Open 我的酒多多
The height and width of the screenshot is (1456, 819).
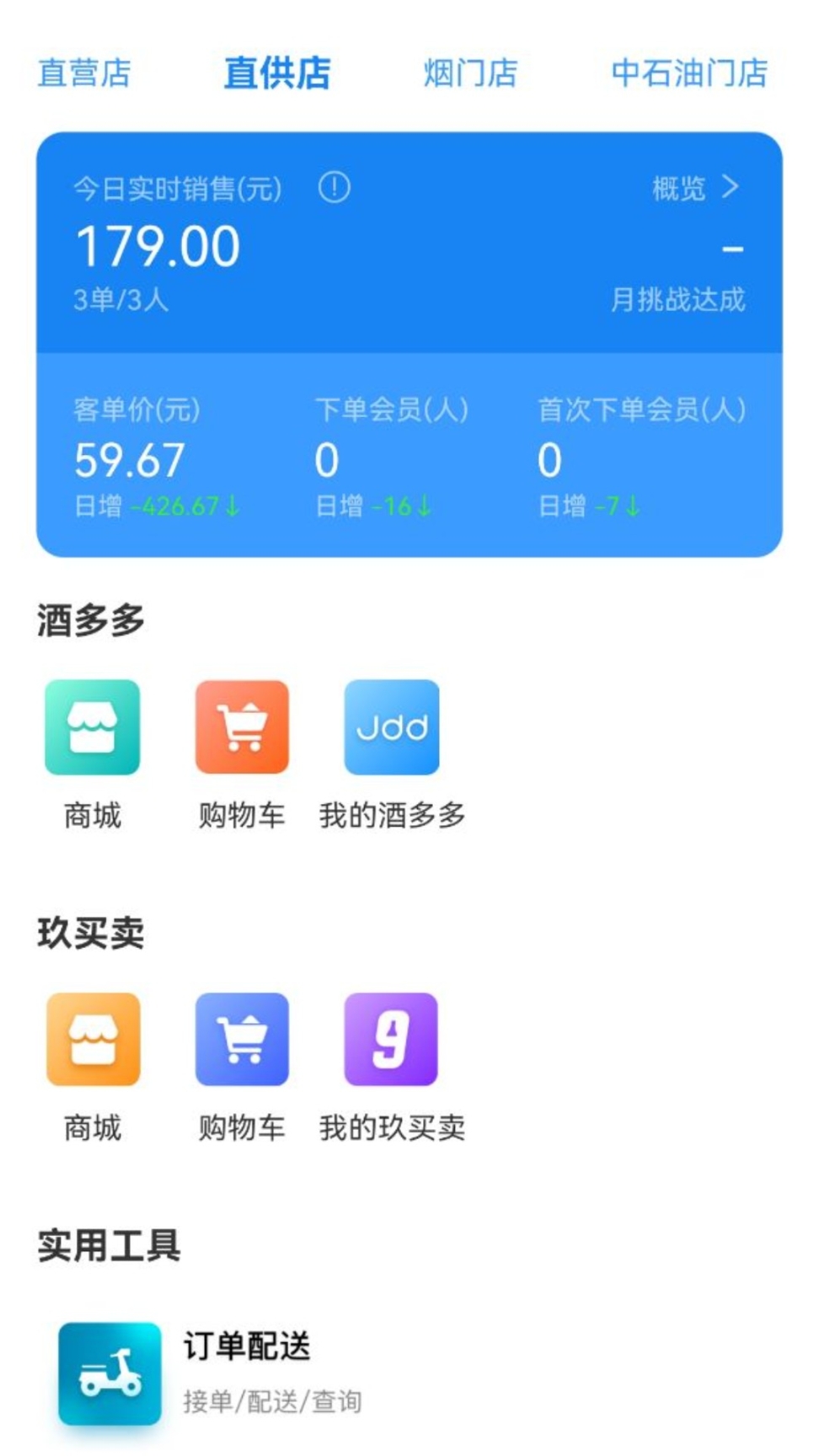point(392,728)
